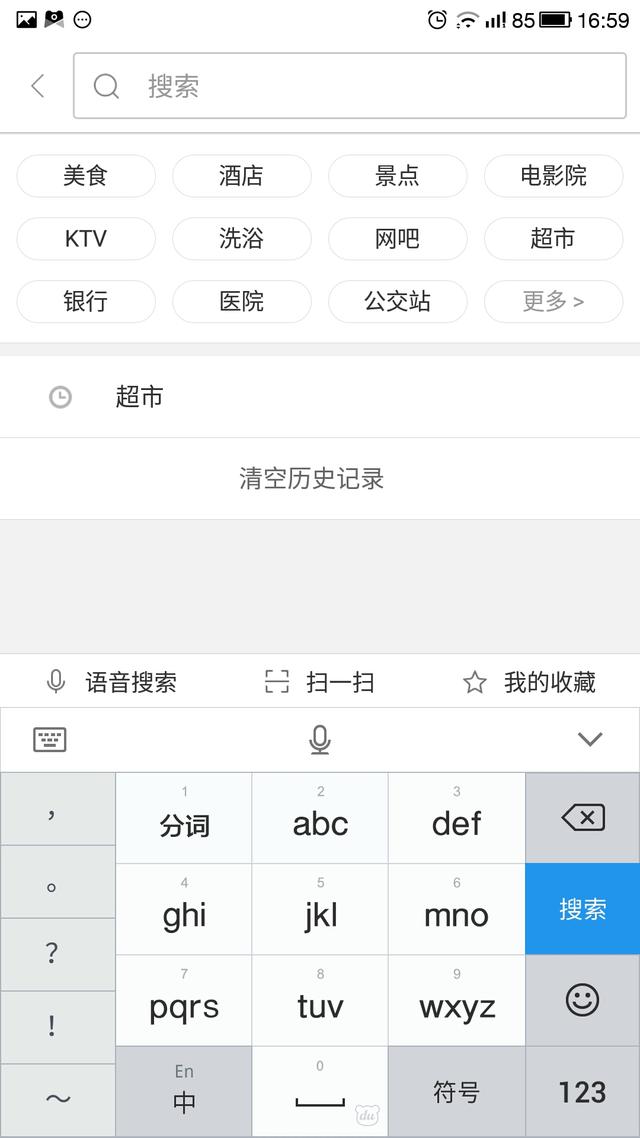Viewport: 640px width, 1138px height.
Task: Search nearby KTV via the chip
Action: [86, 239]
